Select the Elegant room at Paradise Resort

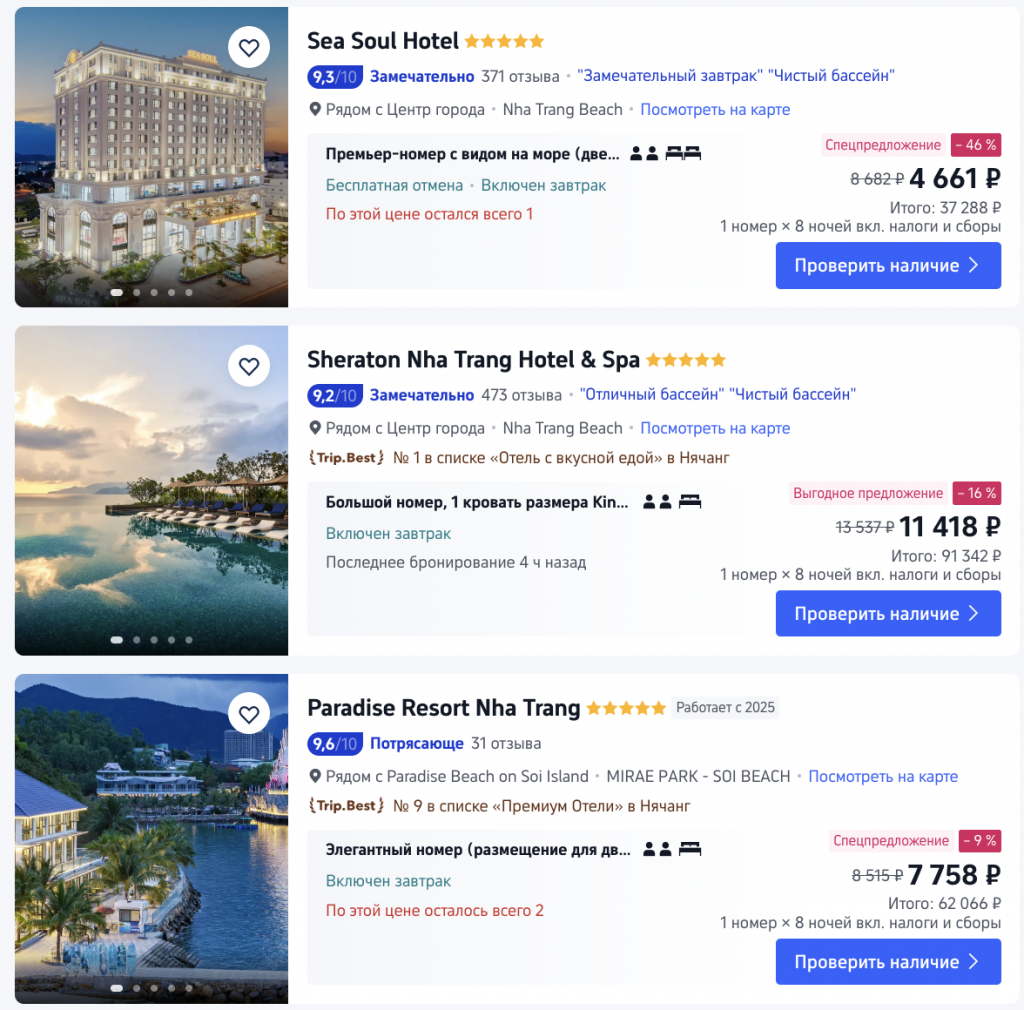(x=478, y=850)
